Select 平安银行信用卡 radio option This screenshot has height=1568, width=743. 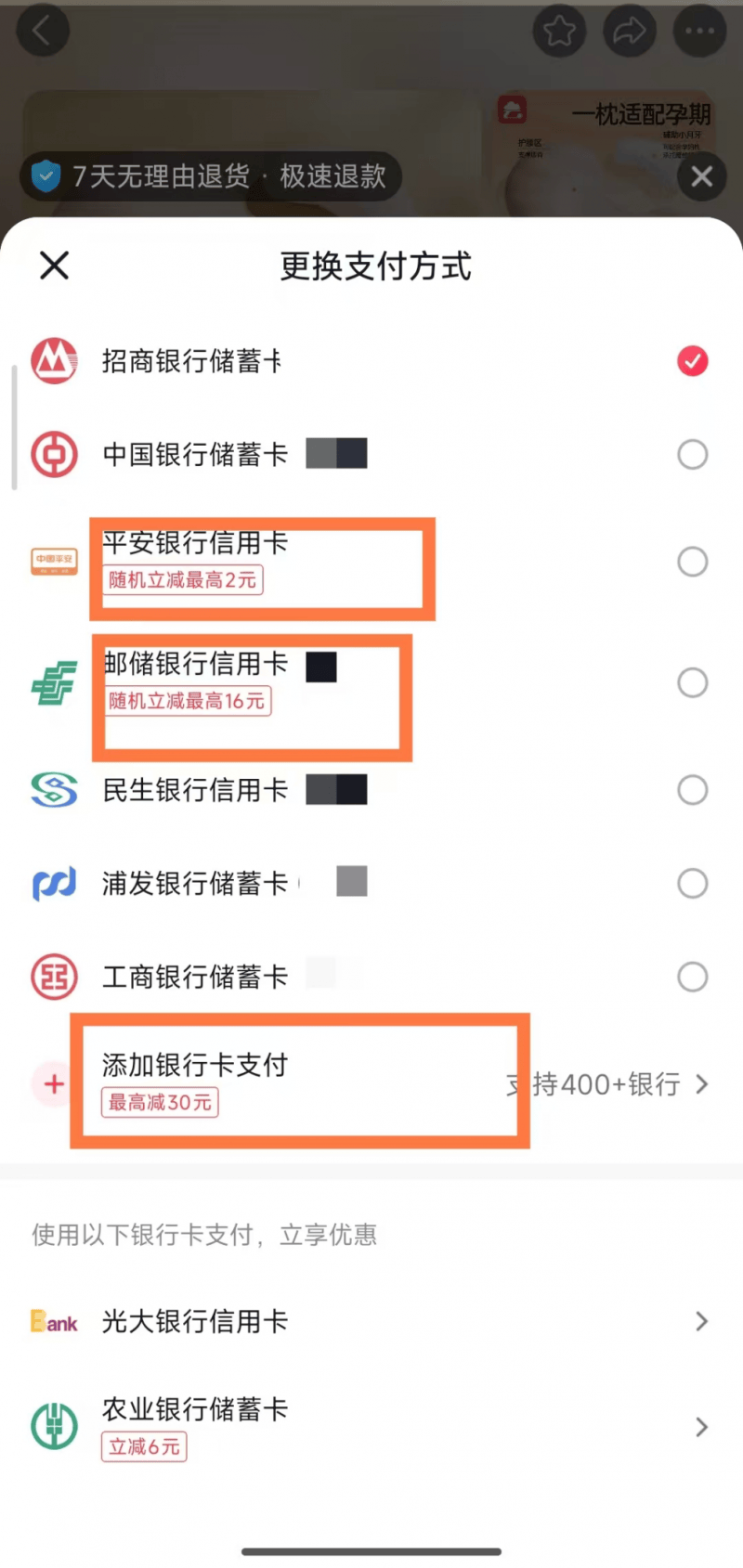pyautogui.click(x=692, y=562)
